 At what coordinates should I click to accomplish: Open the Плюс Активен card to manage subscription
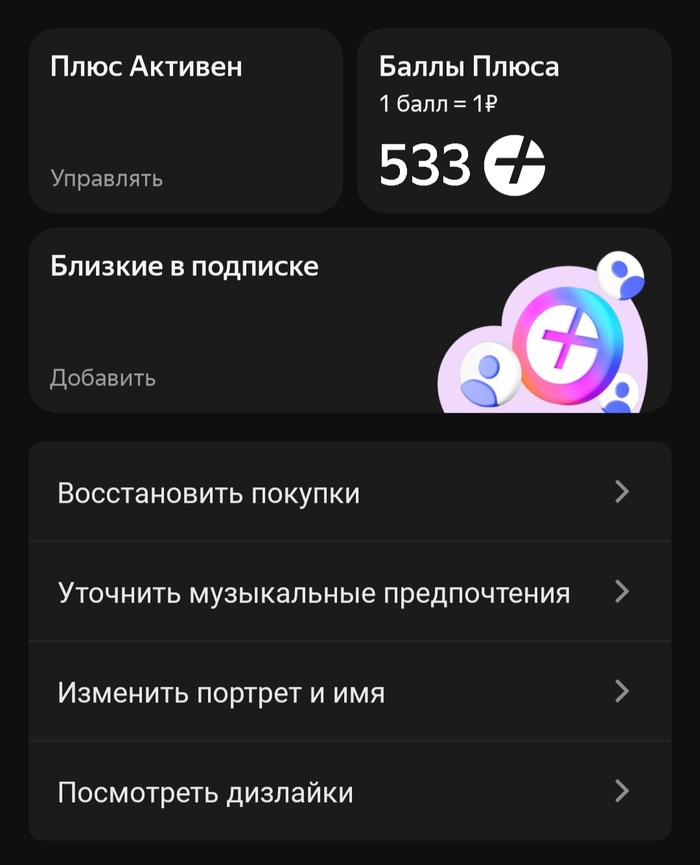pyautogui.click(x=185, y=120)
